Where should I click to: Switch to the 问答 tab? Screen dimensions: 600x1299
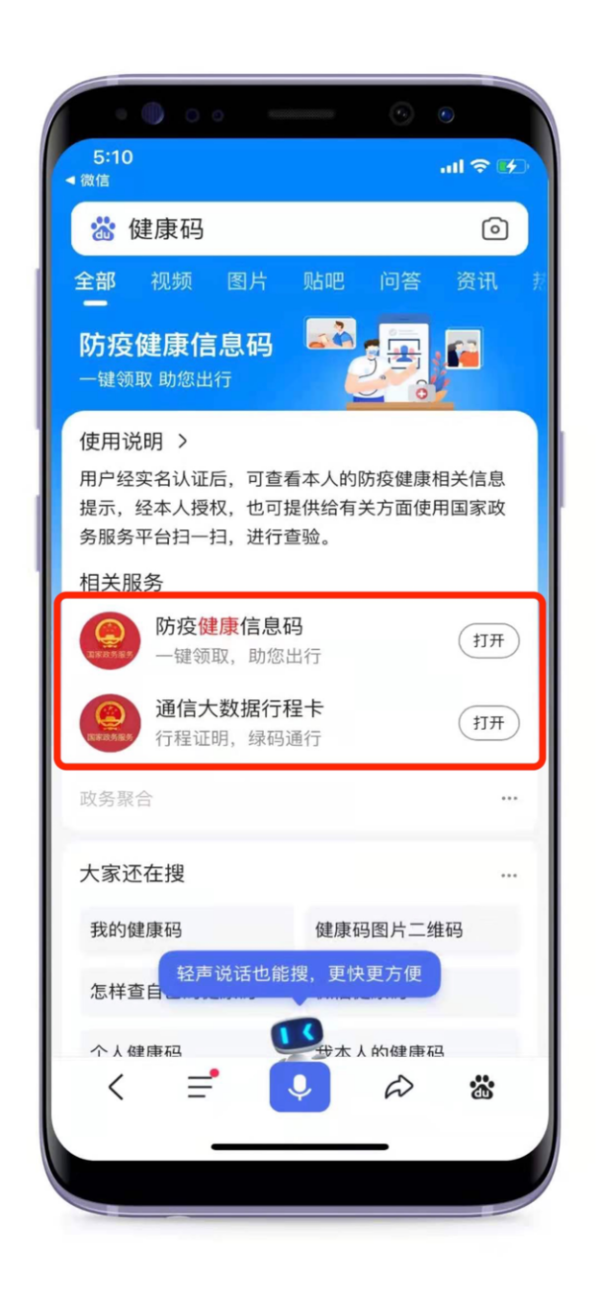(399, 282)
